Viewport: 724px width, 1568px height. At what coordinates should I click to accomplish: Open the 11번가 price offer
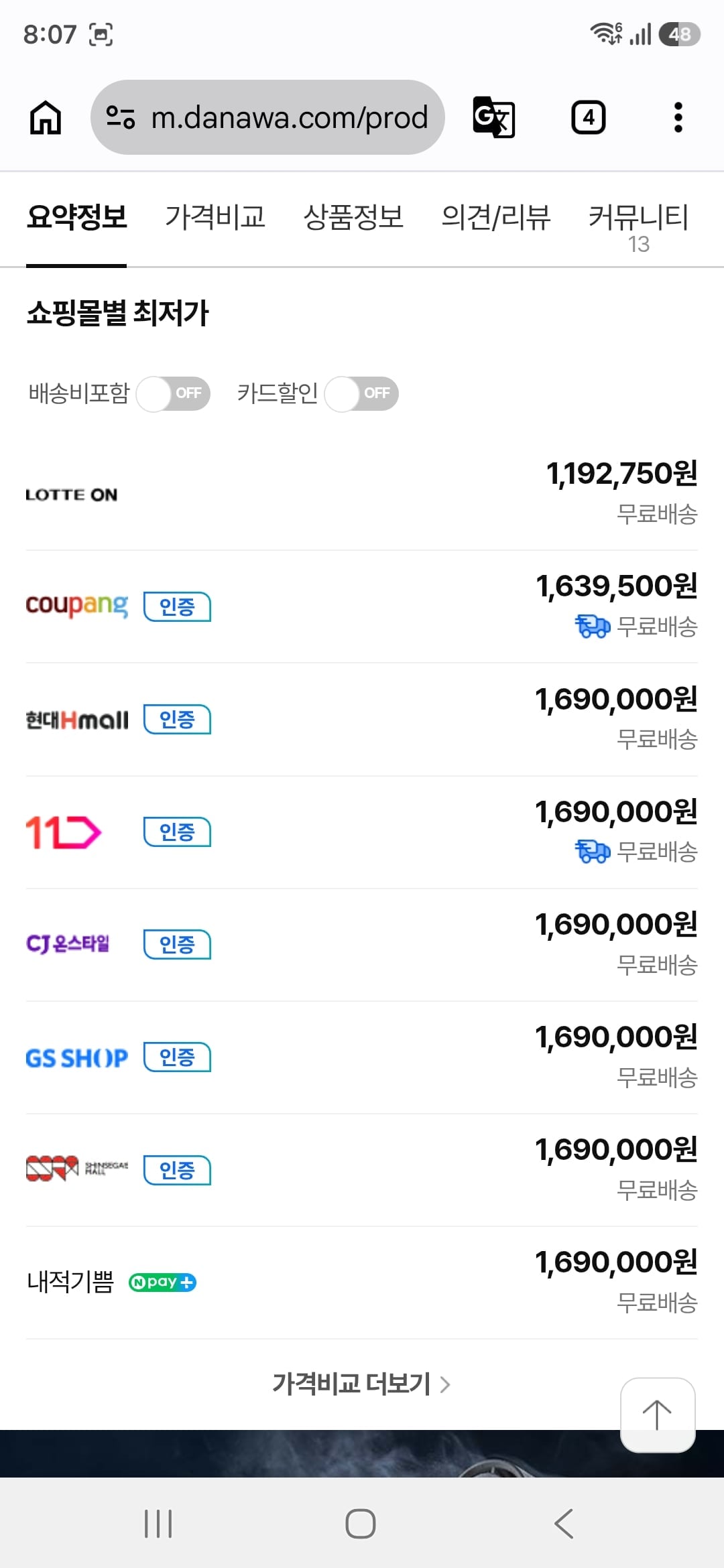tap(362, 832)
